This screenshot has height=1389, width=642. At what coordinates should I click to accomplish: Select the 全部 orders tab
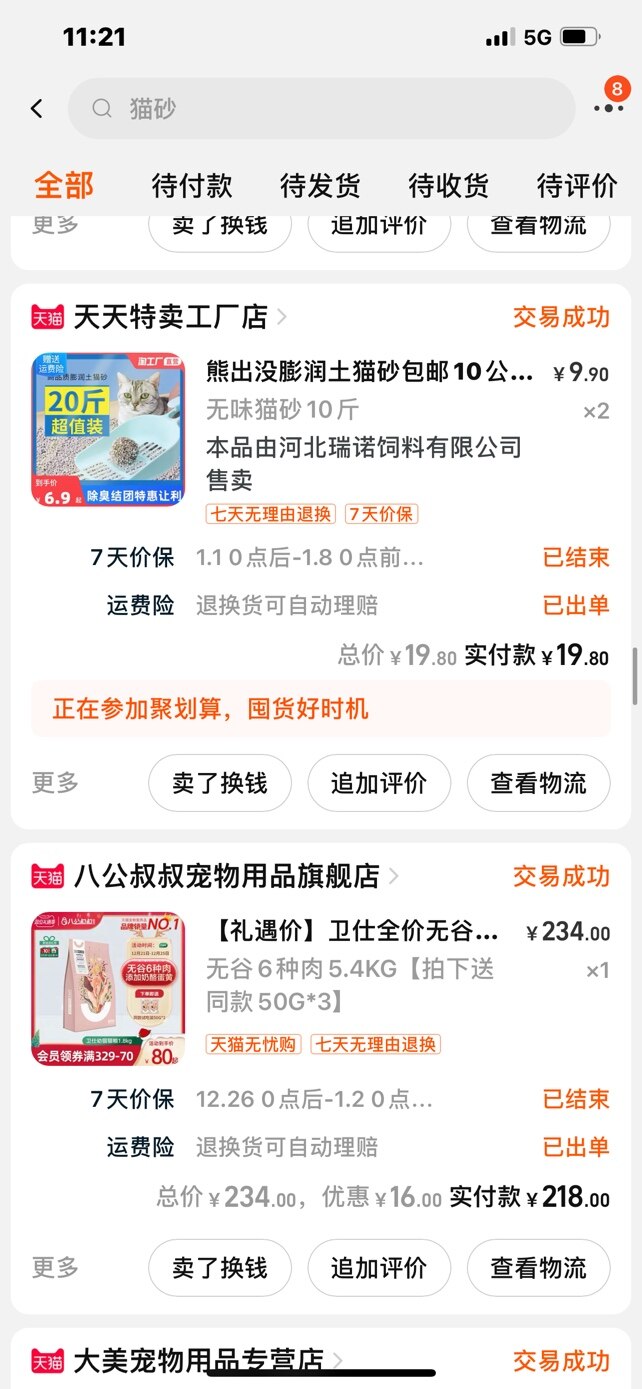pyautogui.click(x=64, y=185)
